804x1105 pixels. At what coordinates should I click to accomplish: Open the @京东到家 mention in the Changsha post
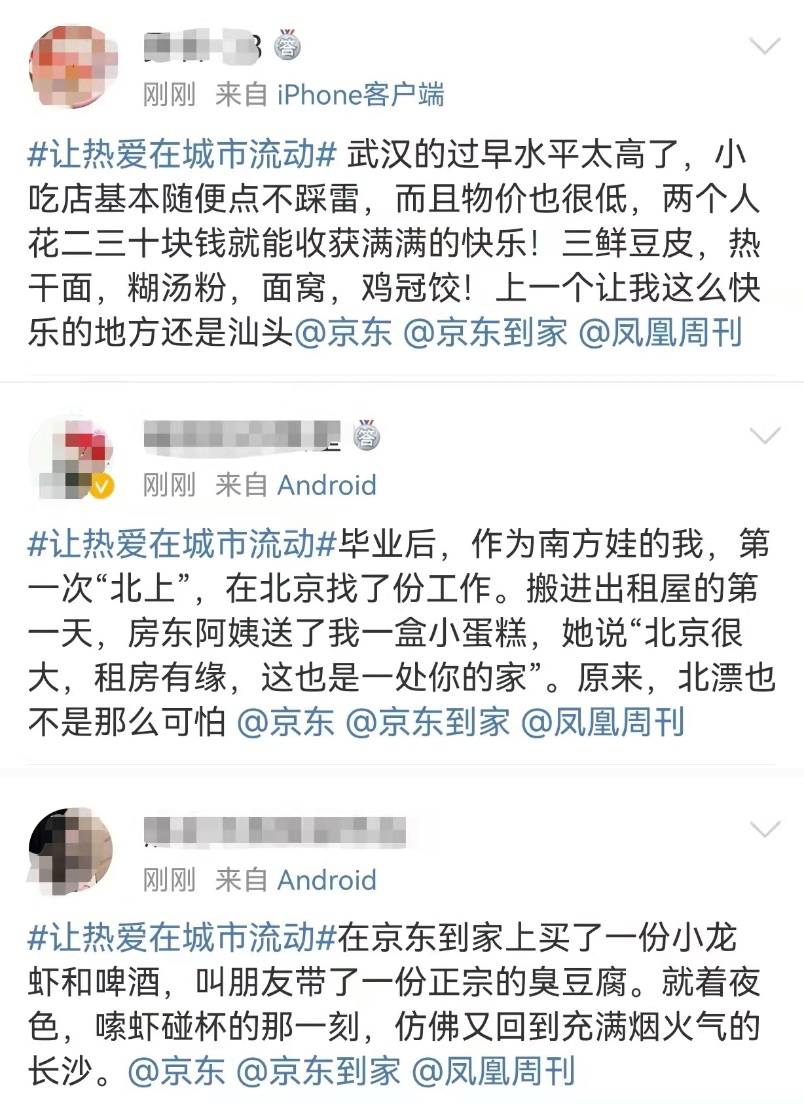click(x=317, y=1073)
